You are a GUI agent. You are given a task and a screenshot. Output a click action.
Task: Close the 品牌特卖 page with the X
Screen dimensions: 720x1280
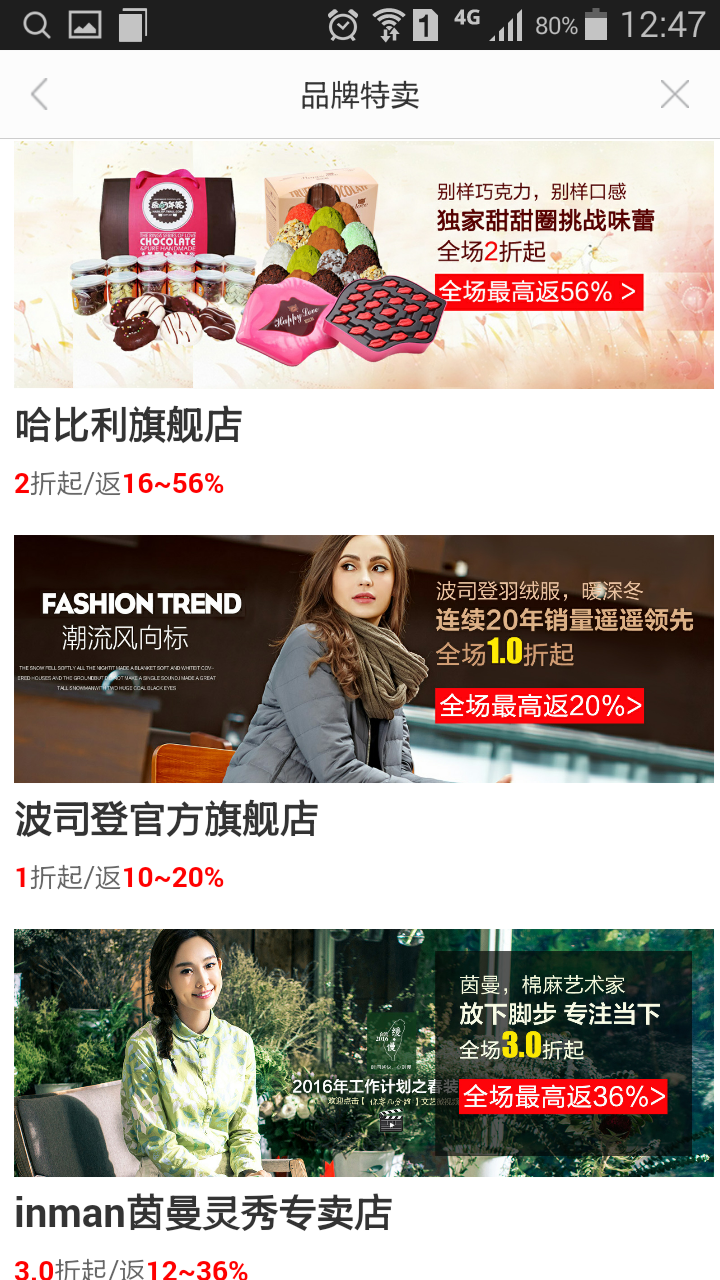pyautogui.click(x=675, y=93)
